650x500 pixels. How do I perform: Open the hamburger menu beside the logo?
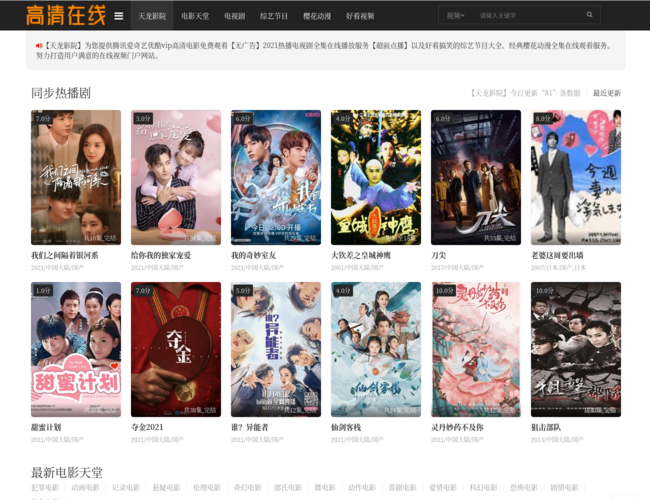pyautogui.click(x=119, y=16)
